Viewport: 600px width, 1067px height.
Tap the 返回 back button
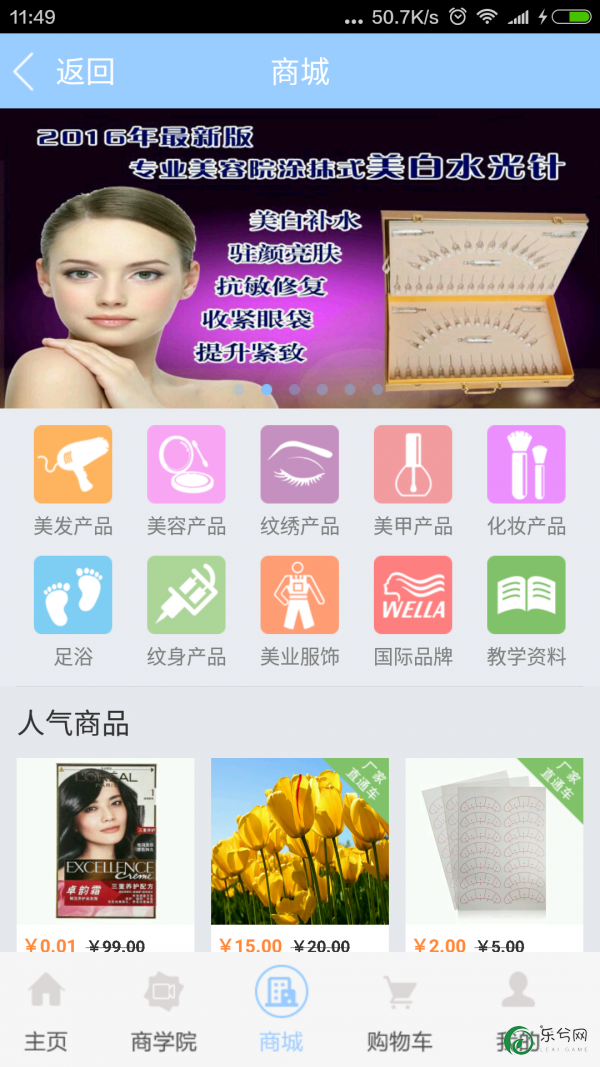click(x=62, y=72)
